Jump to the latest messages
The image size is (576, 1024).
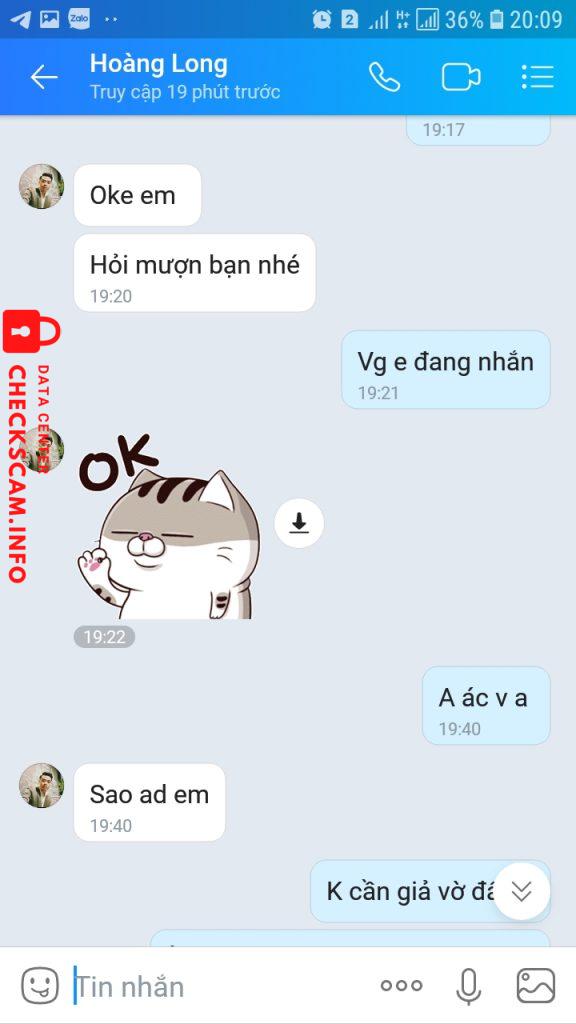point(521,891)
